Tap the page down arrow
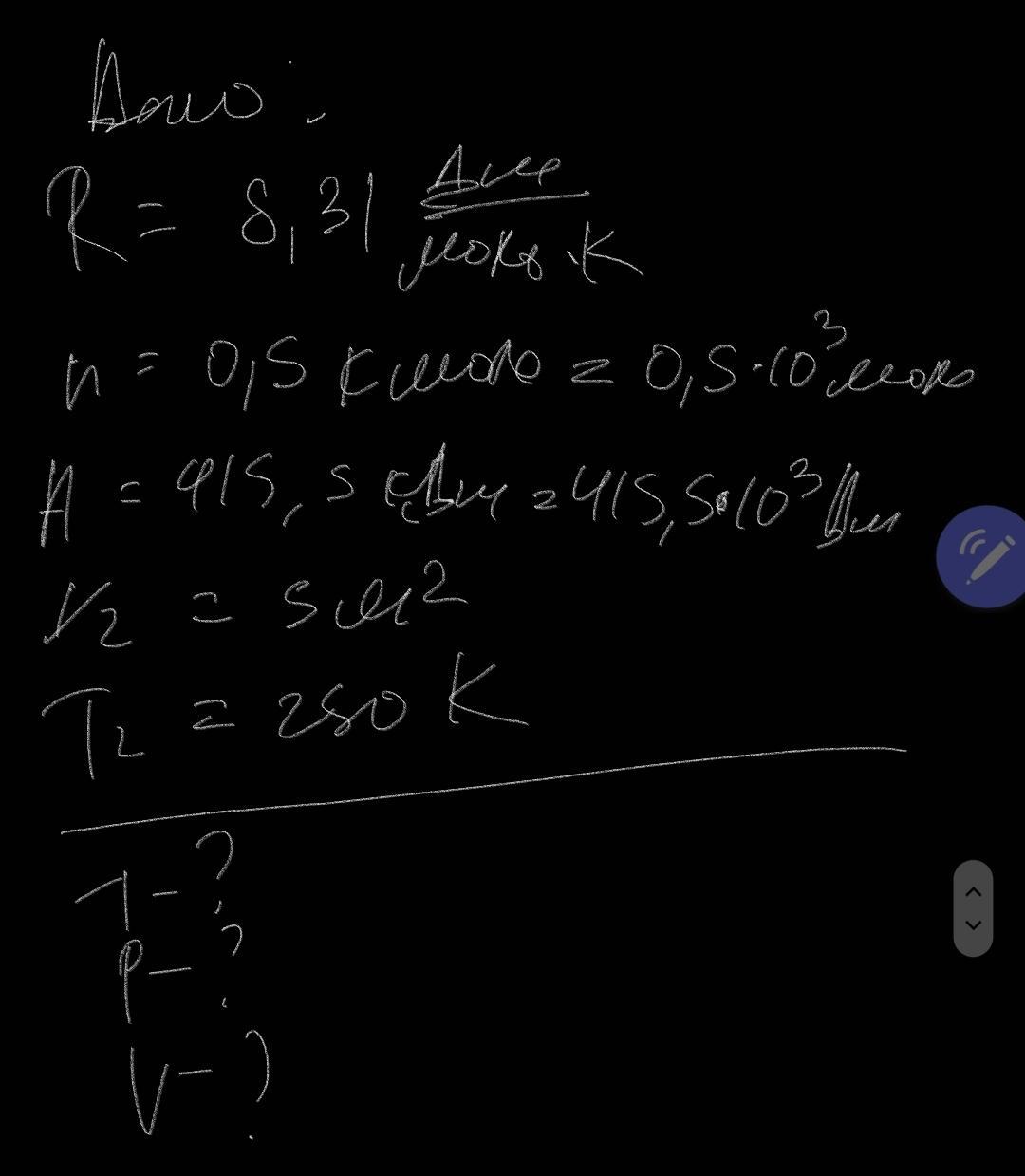 tap(973, 925)
